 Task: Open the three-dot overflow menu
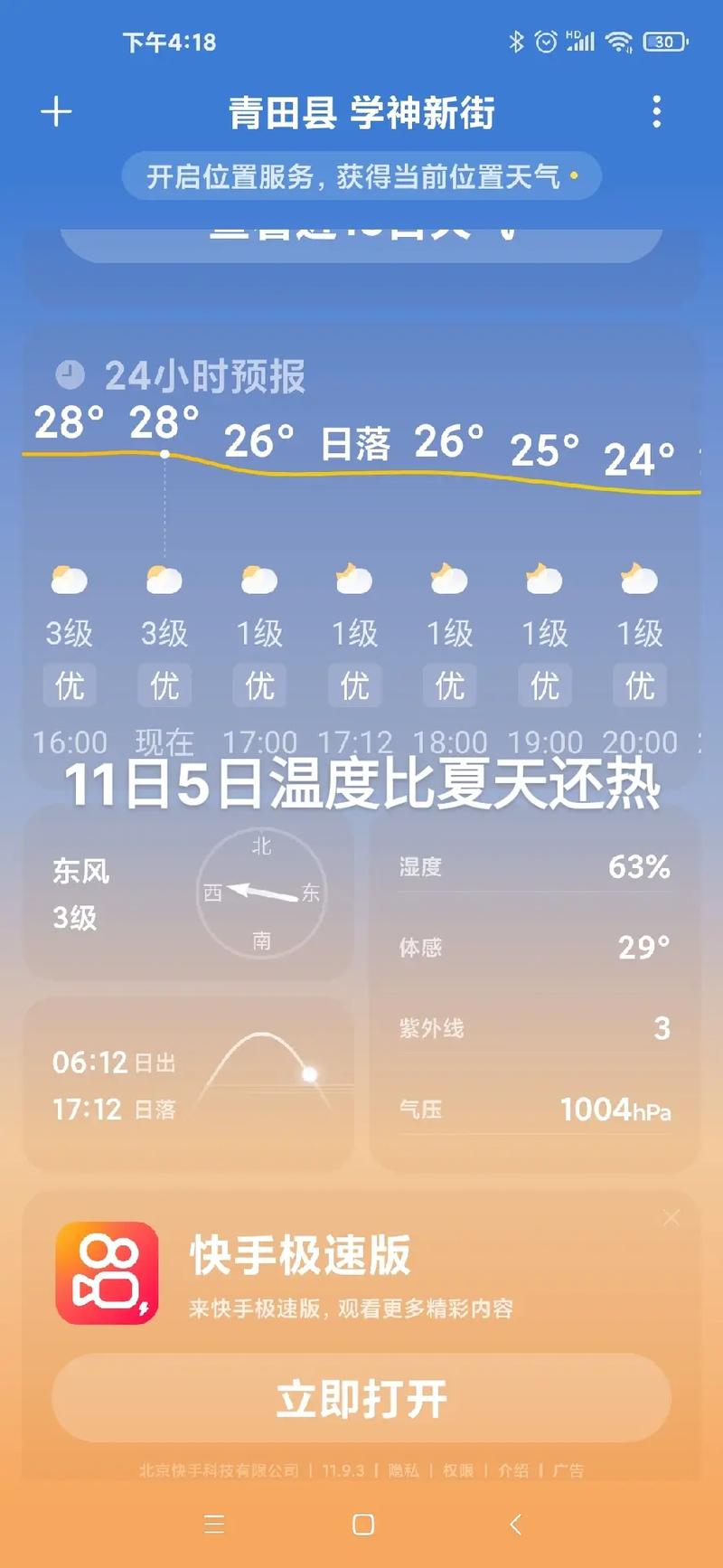pyautogui.click(x=657, y=111)
